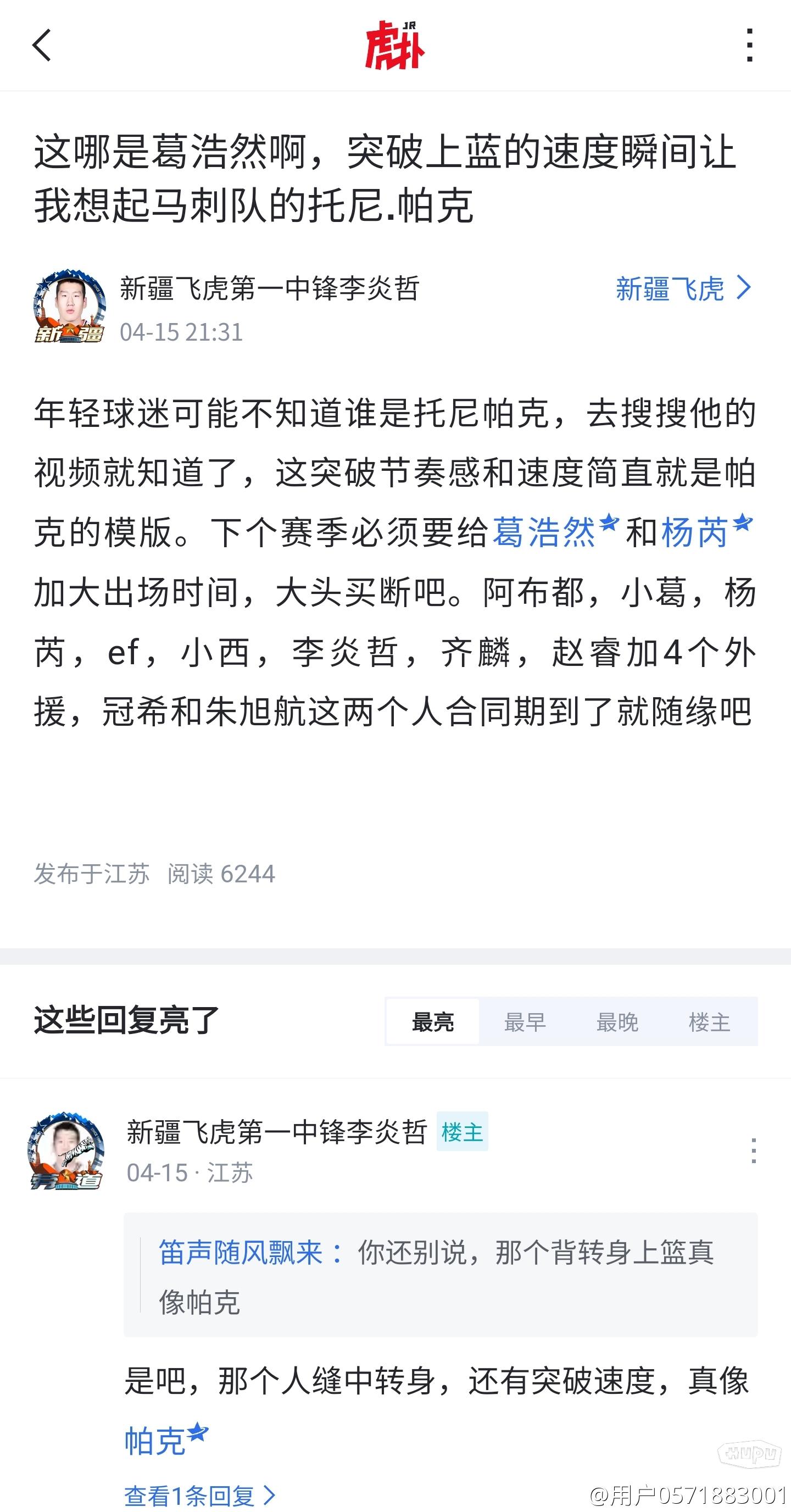Open the 杨芮 player link in post

695,532
